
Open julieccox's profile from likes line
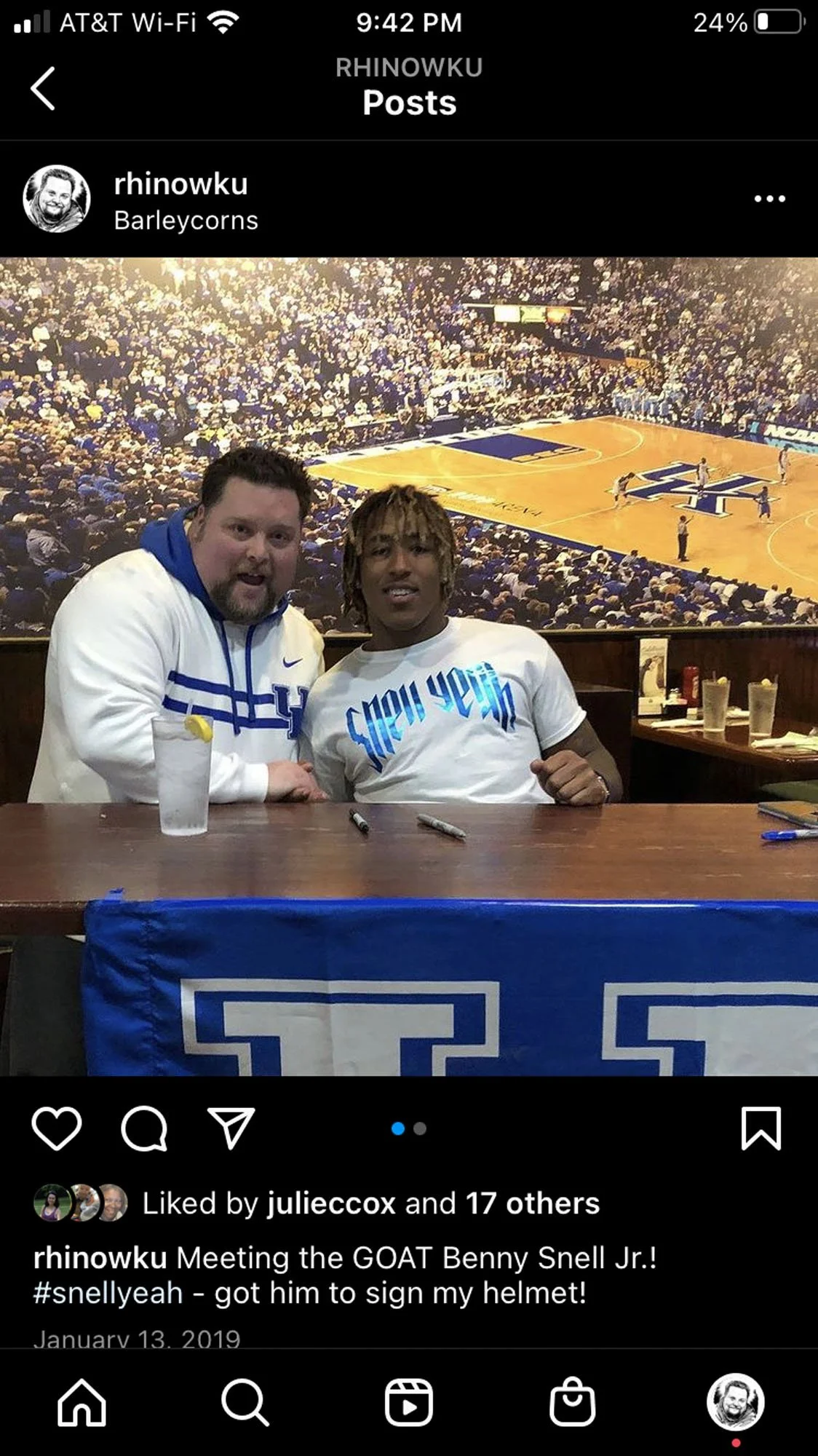tap(331, 1203)
